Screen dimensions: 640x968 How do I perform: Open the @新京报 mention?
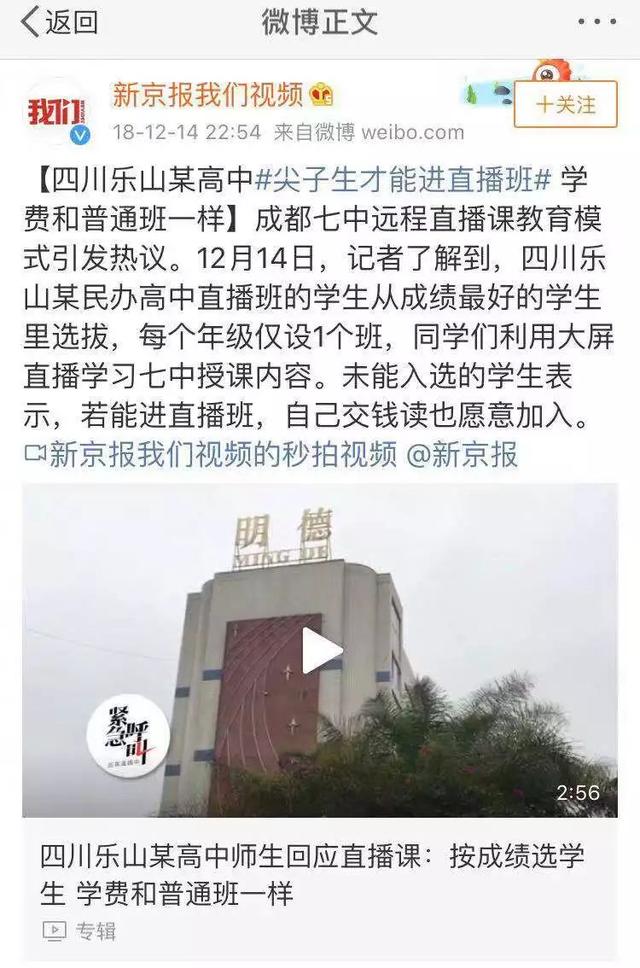(x=461, y=456)
